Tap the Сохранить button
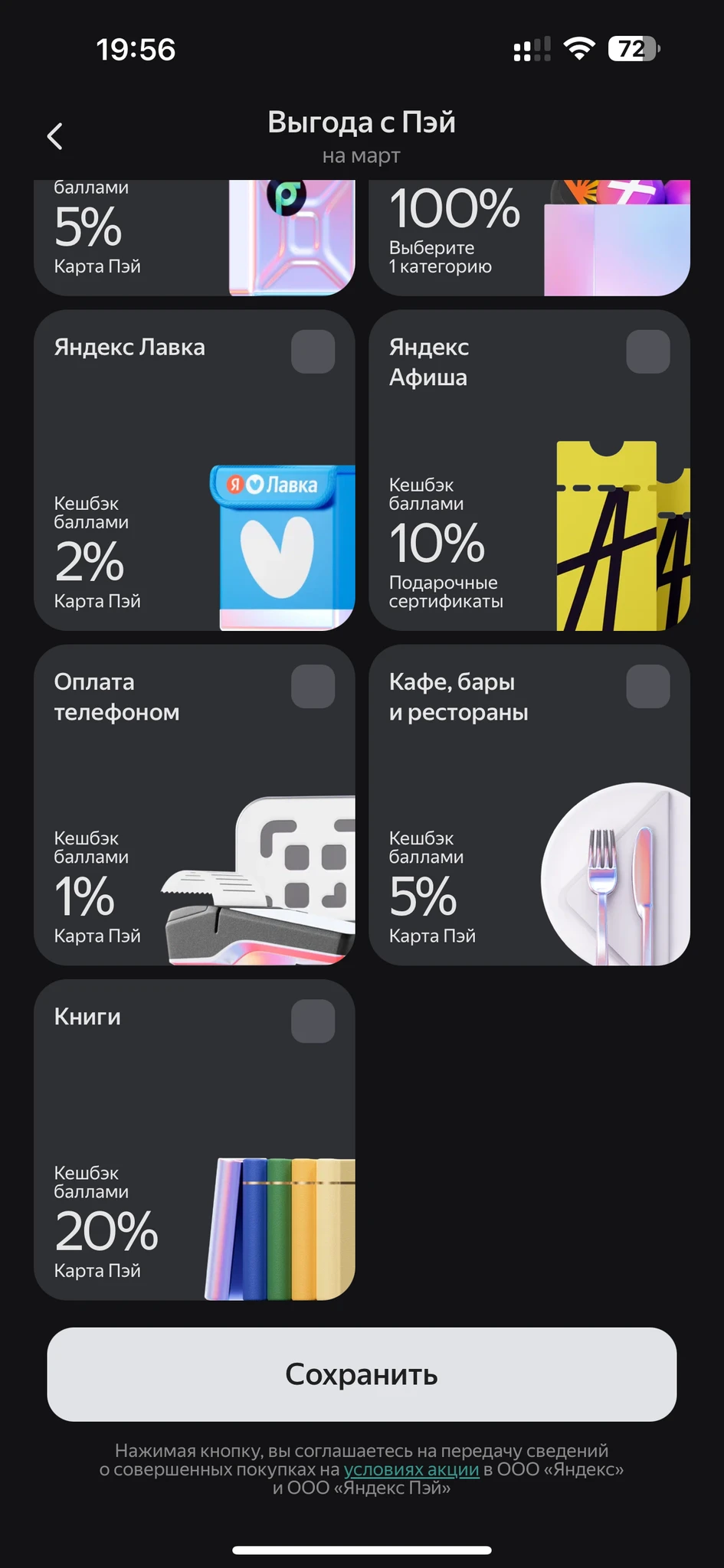Image resolution: width=724 pixels, height=1568 pixels. pyautogui.click(x=362, y=1374)
